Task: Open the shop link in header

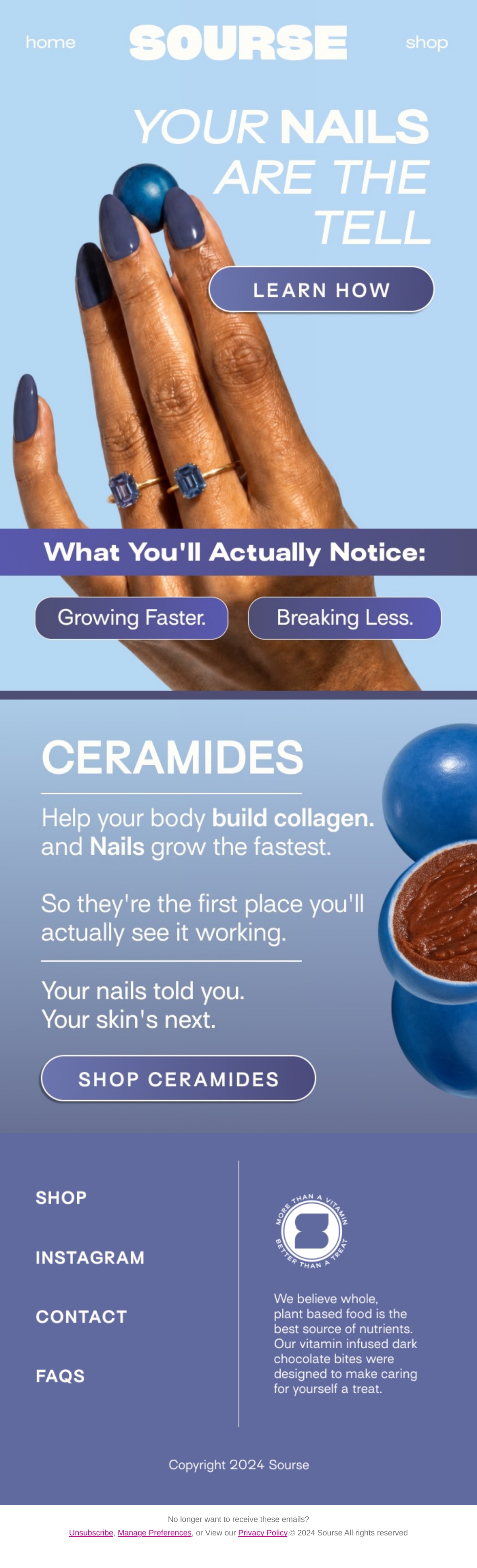Action: click(427, 43)
